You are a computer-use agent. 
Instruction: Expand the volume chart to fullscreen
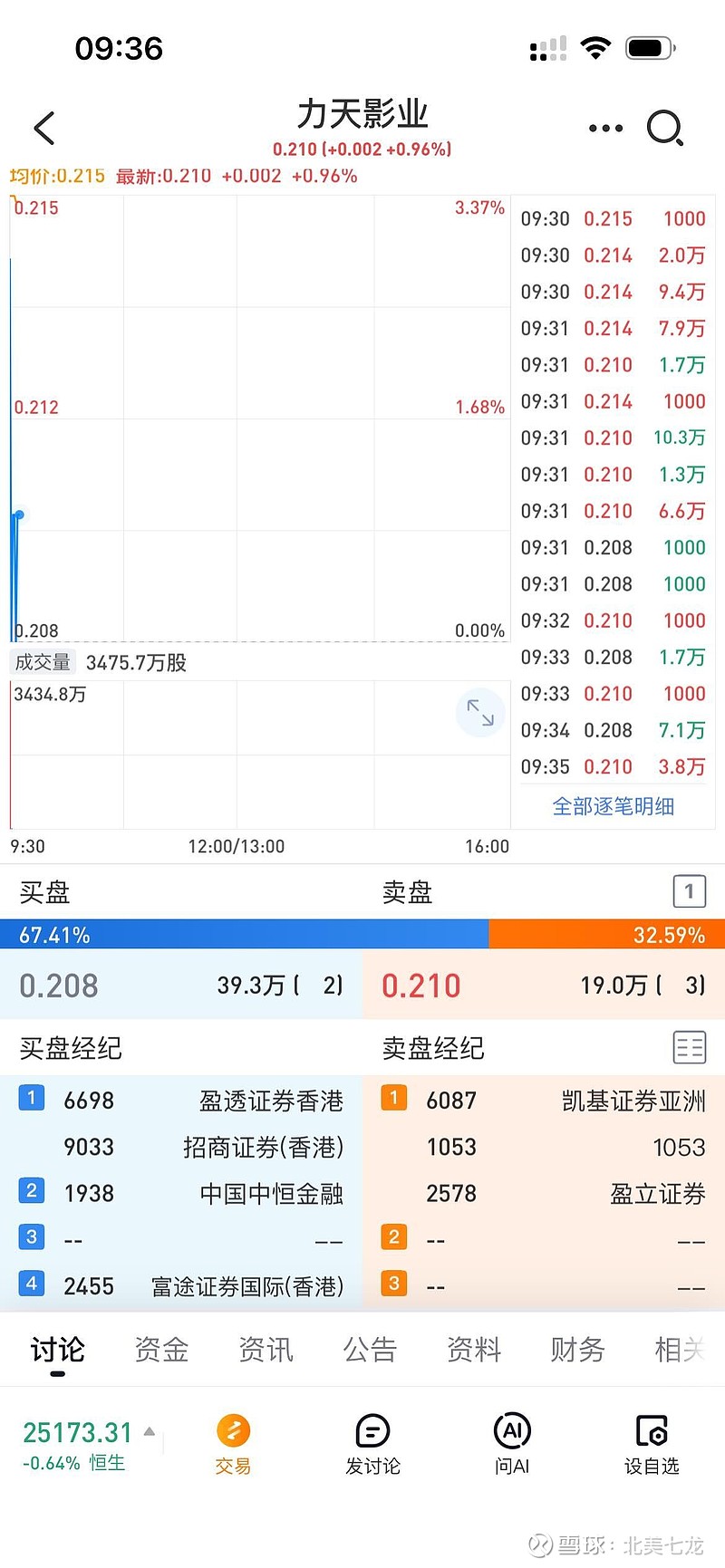[x=480, y=713]
